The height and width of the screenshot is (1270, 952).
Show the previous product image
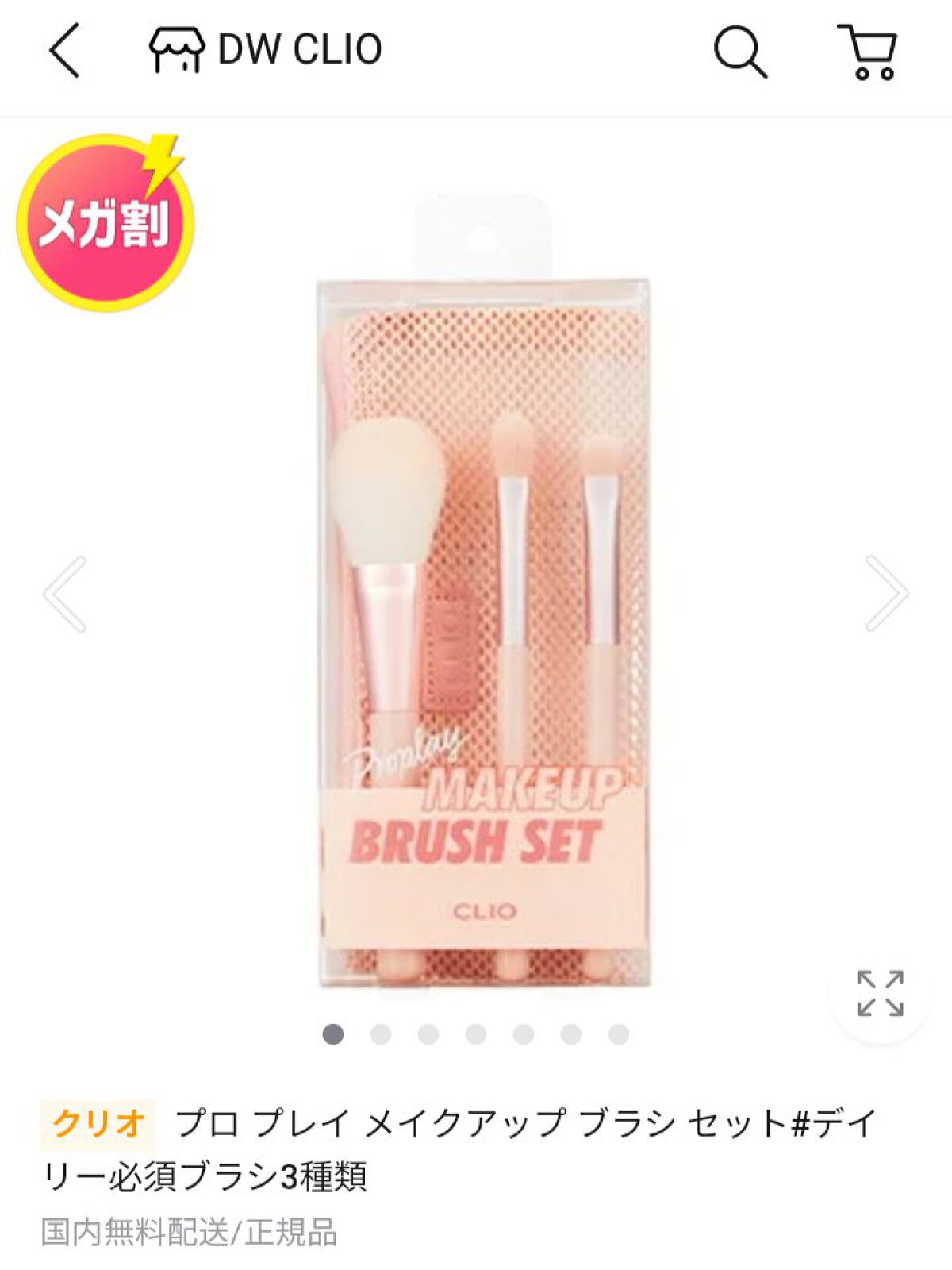[x=65, y=594]
